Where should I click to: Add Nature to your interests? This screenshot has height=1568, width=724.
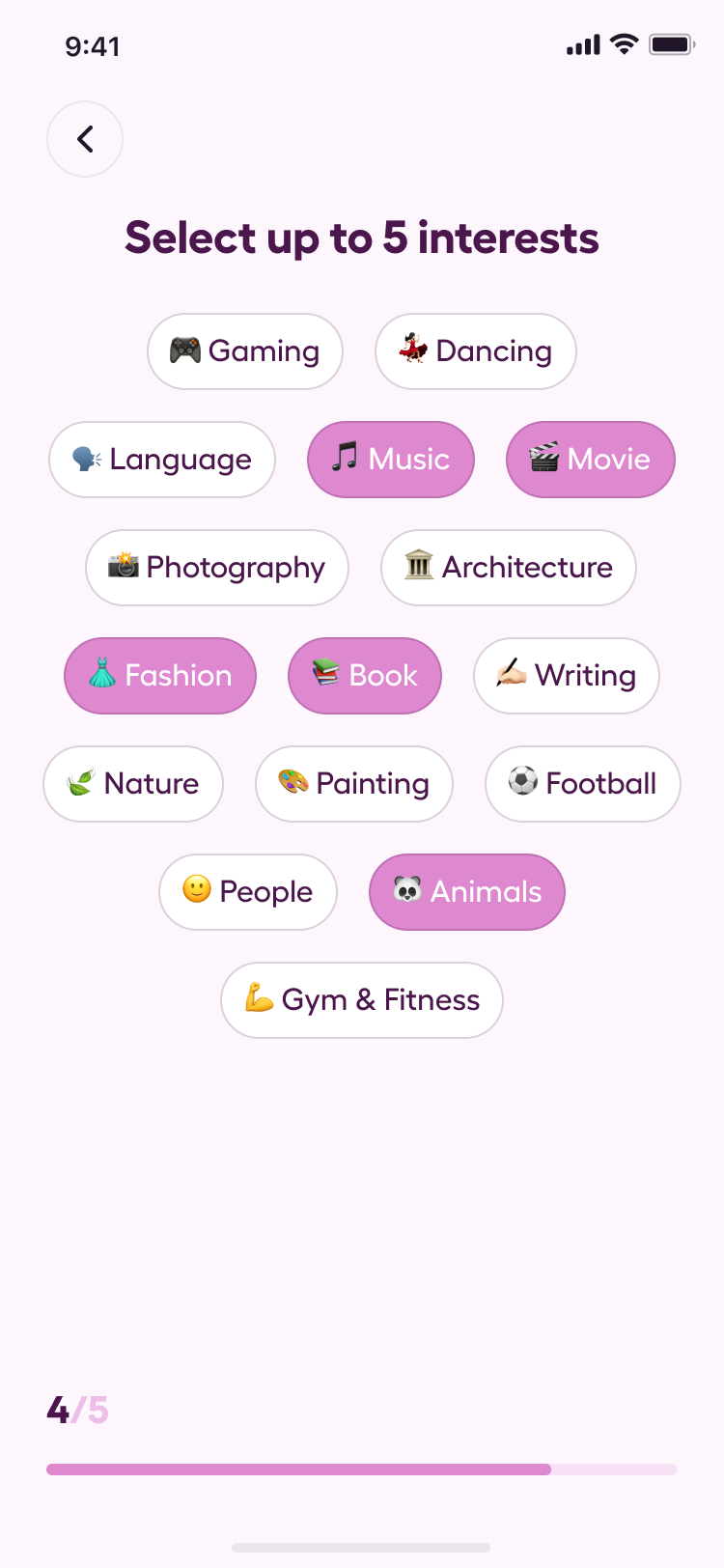[133, 784]
